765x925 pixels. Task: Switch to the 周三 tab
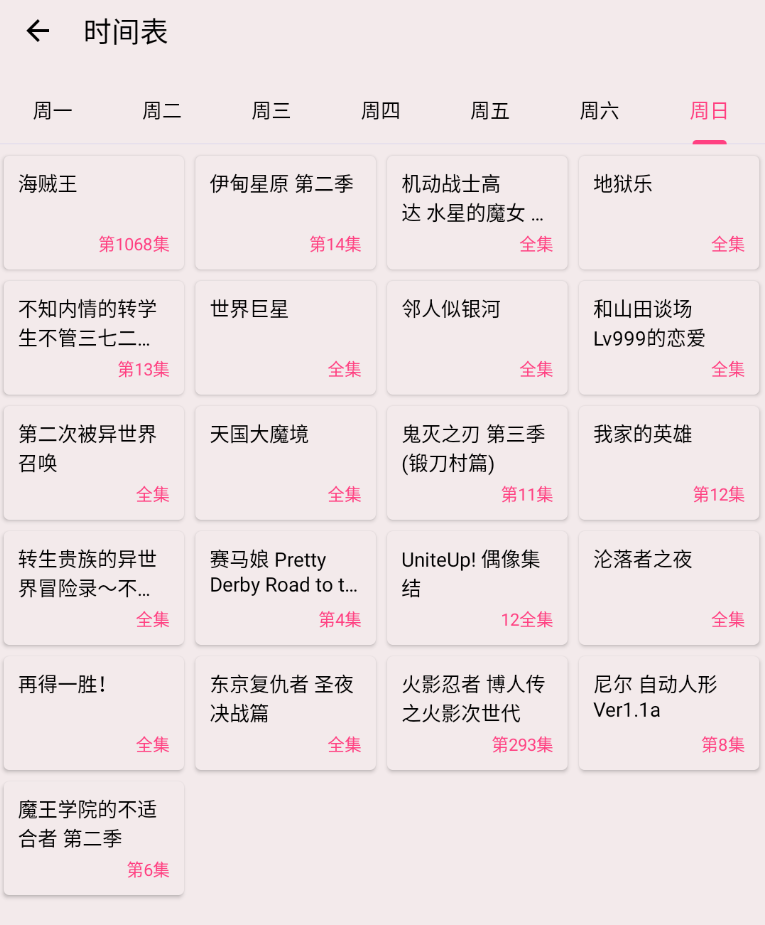271,111
